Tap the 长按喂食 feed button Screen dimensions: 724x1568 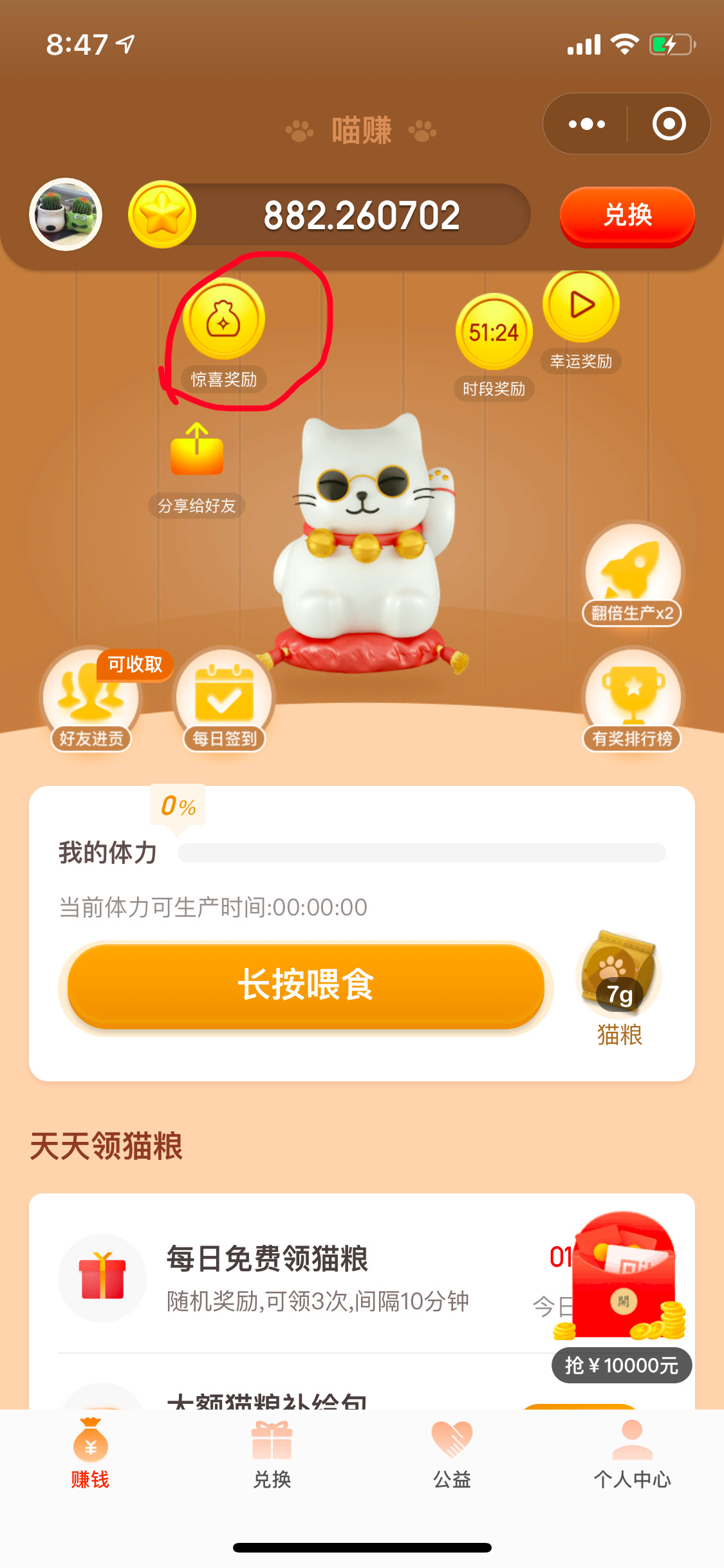306,985
